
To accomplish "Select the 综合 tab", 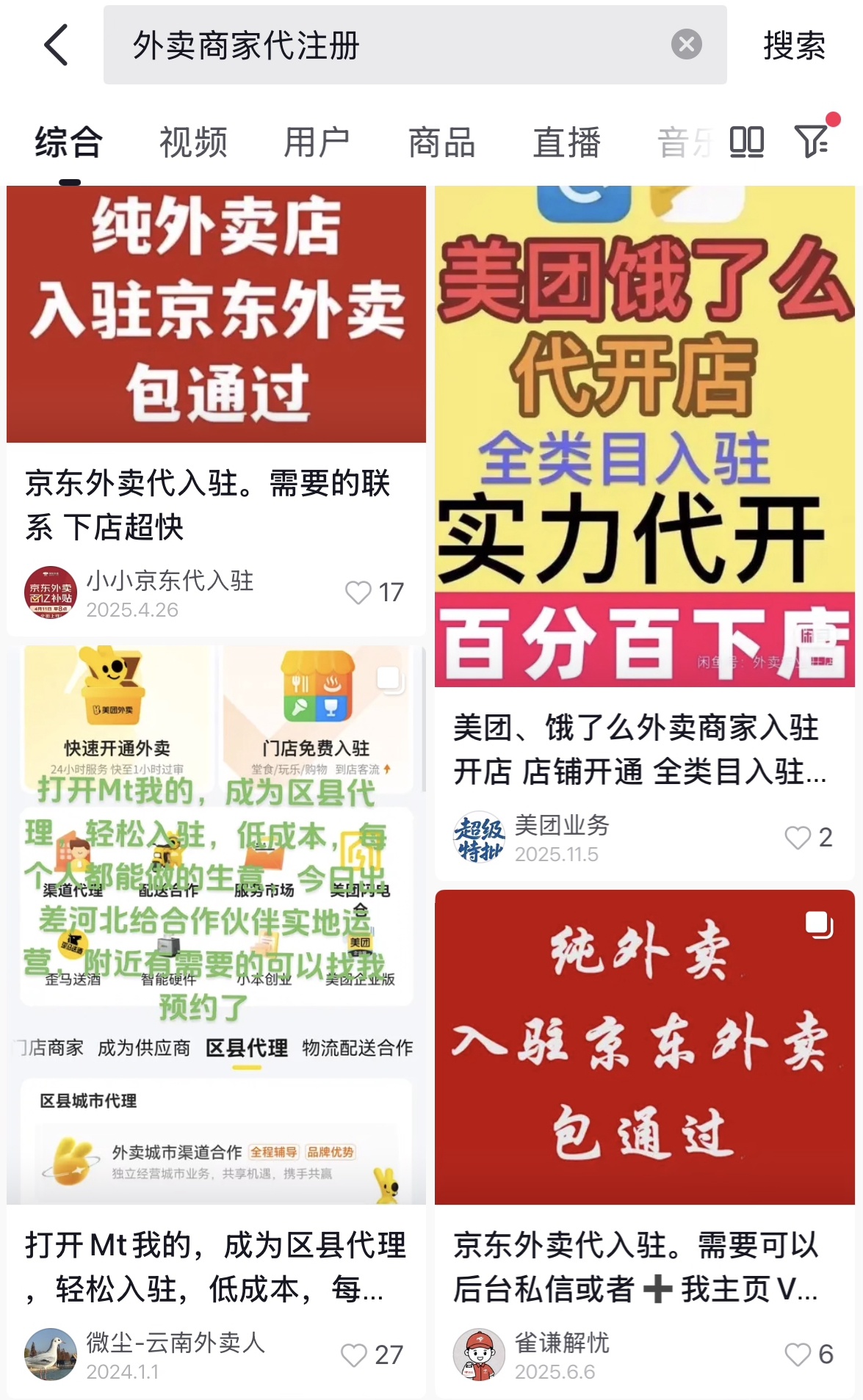I will (69, 142).
